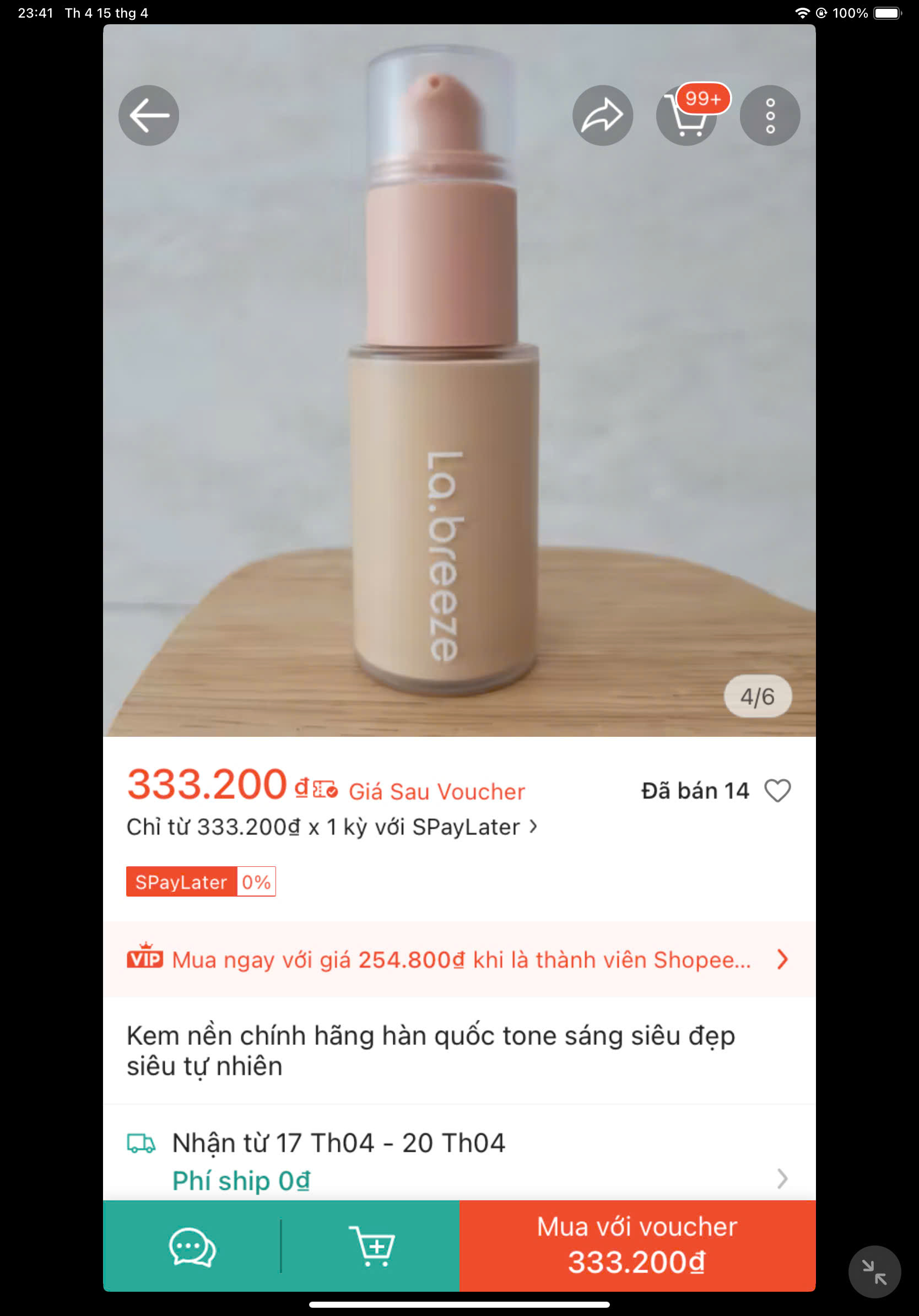Open SPayLater installment details
The width and height of the screenshot is (919, 1316).
[332, 827]
